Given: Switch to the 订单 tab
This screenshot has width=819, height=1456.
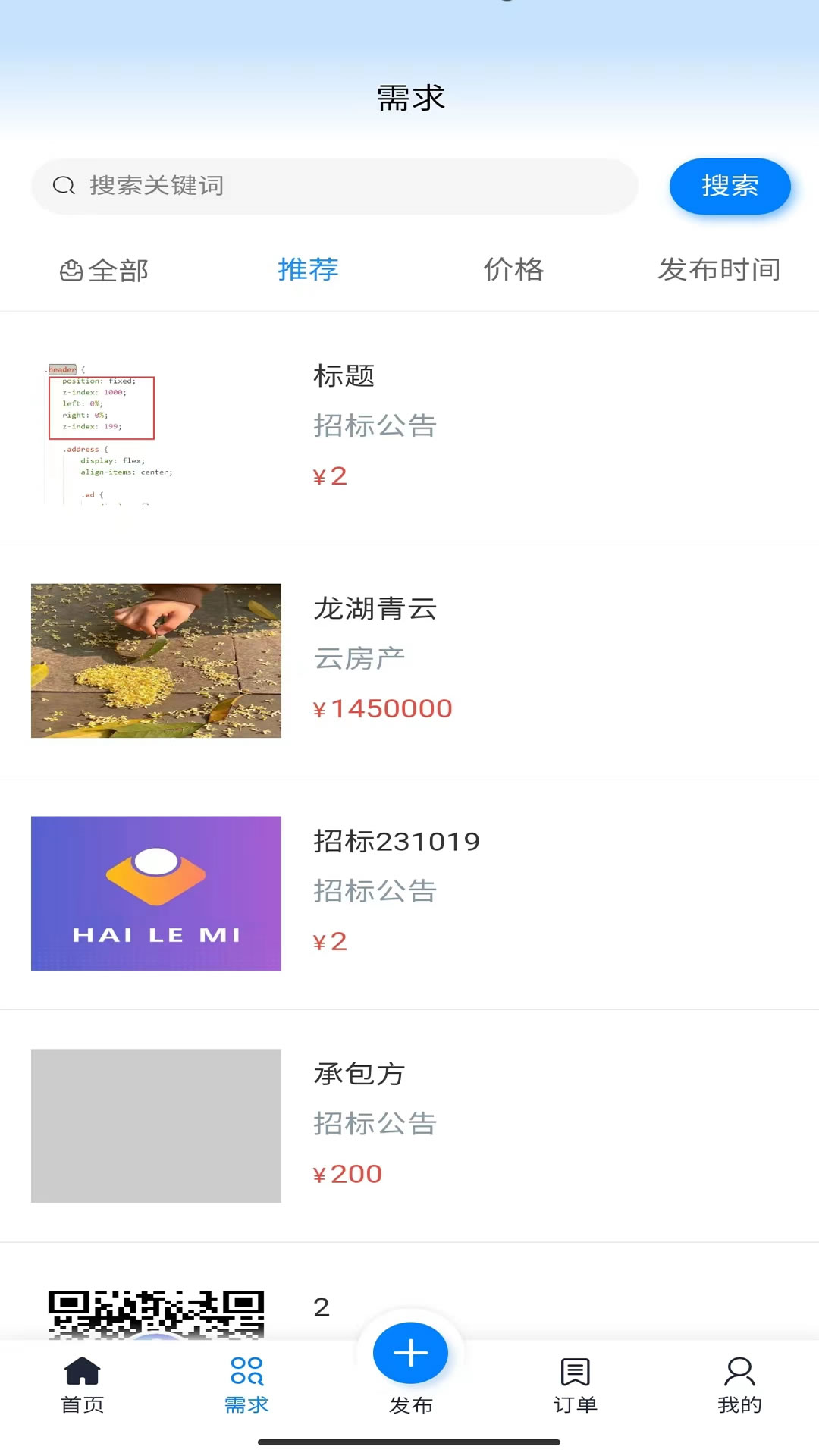Looking at the screenshot, I should click(x=575, y=1385).
